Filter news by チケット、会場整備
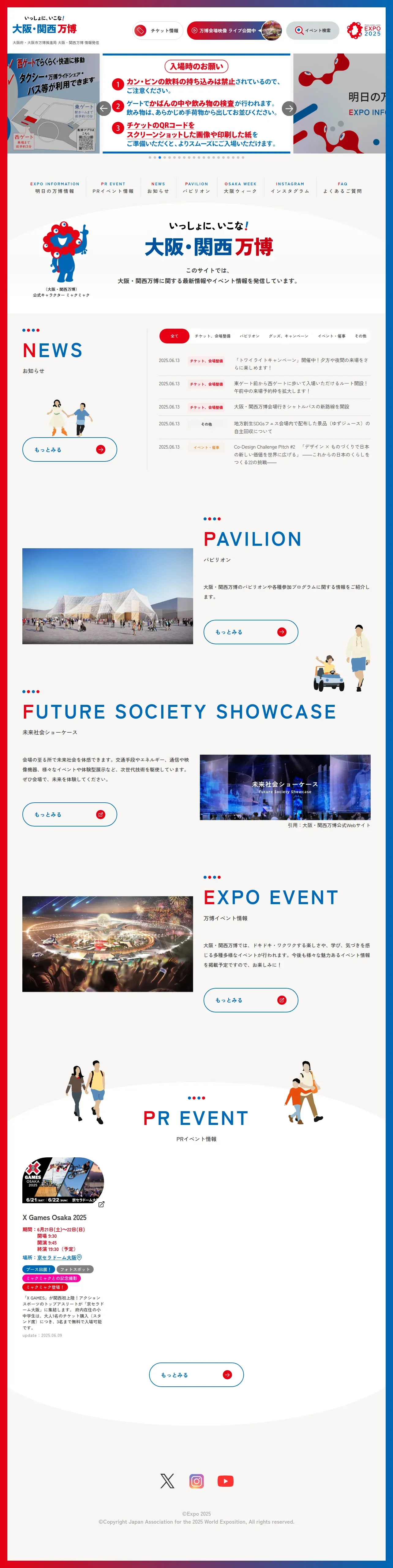393x1568 pixels. pyautogui.click(x=213, y=336)
